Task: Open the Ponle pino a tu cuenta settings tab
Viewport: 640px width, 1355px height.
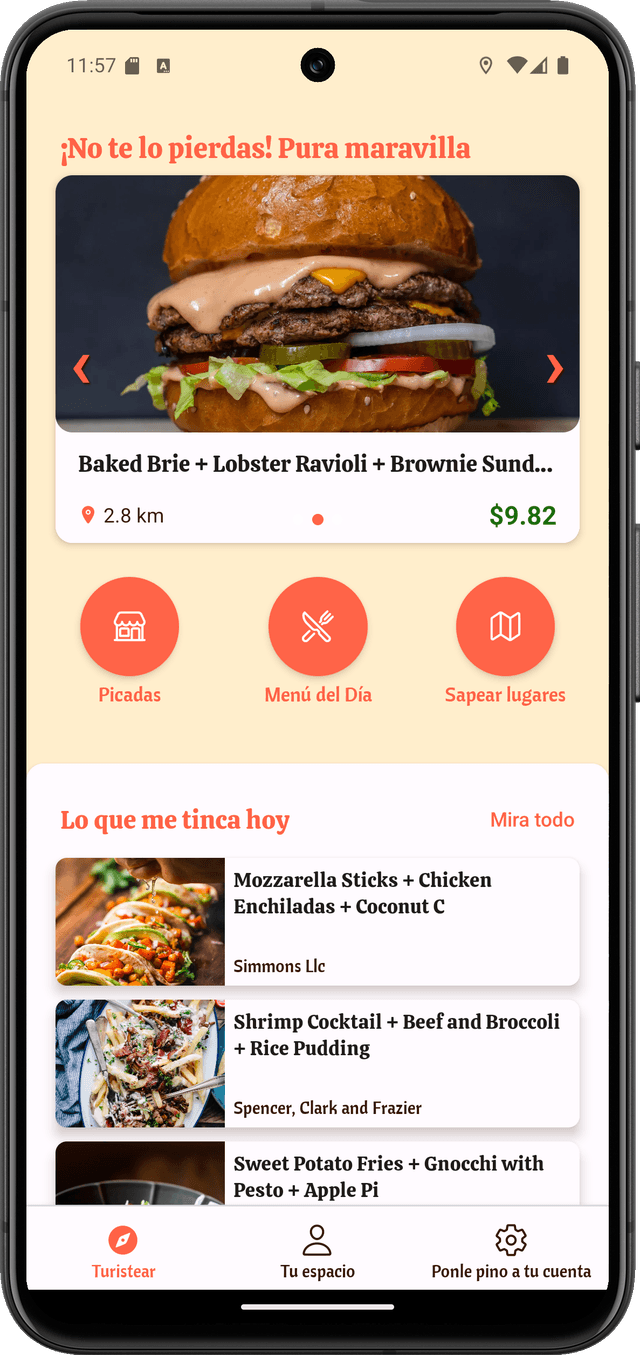Action: (x=511, y=1252)
